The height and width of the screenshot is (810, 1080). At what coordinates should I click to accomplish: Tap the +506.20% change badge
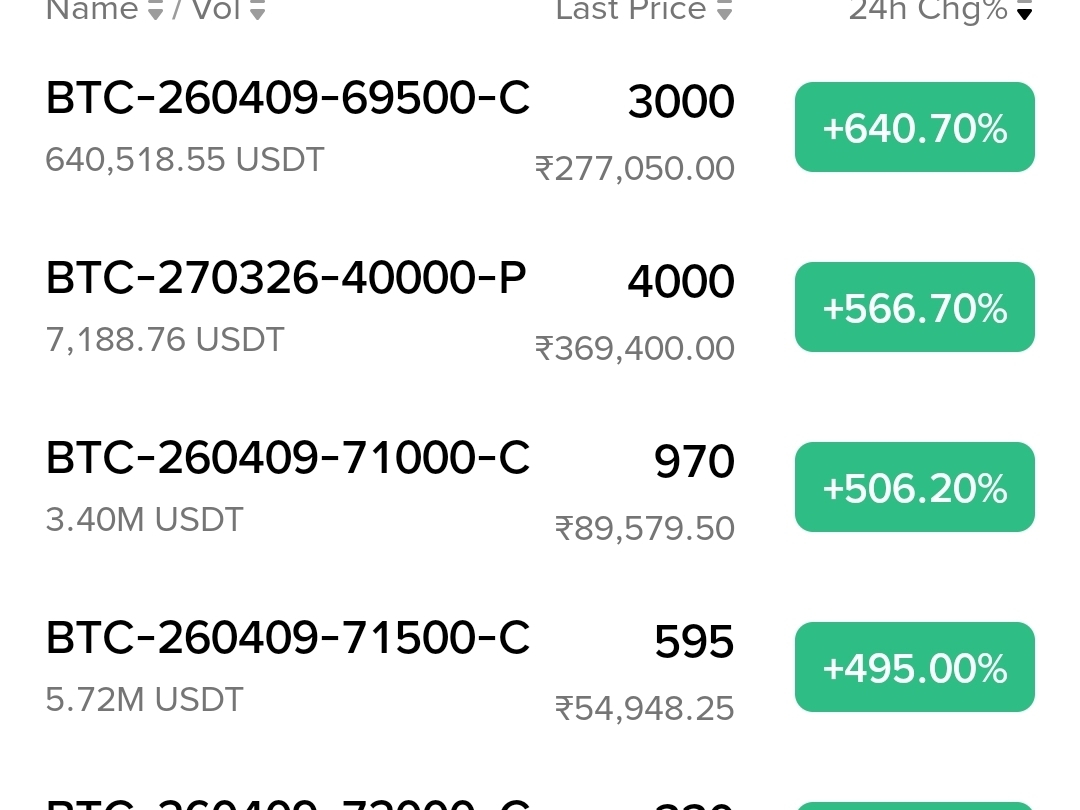pyautogui.click(x=914, y=488)
